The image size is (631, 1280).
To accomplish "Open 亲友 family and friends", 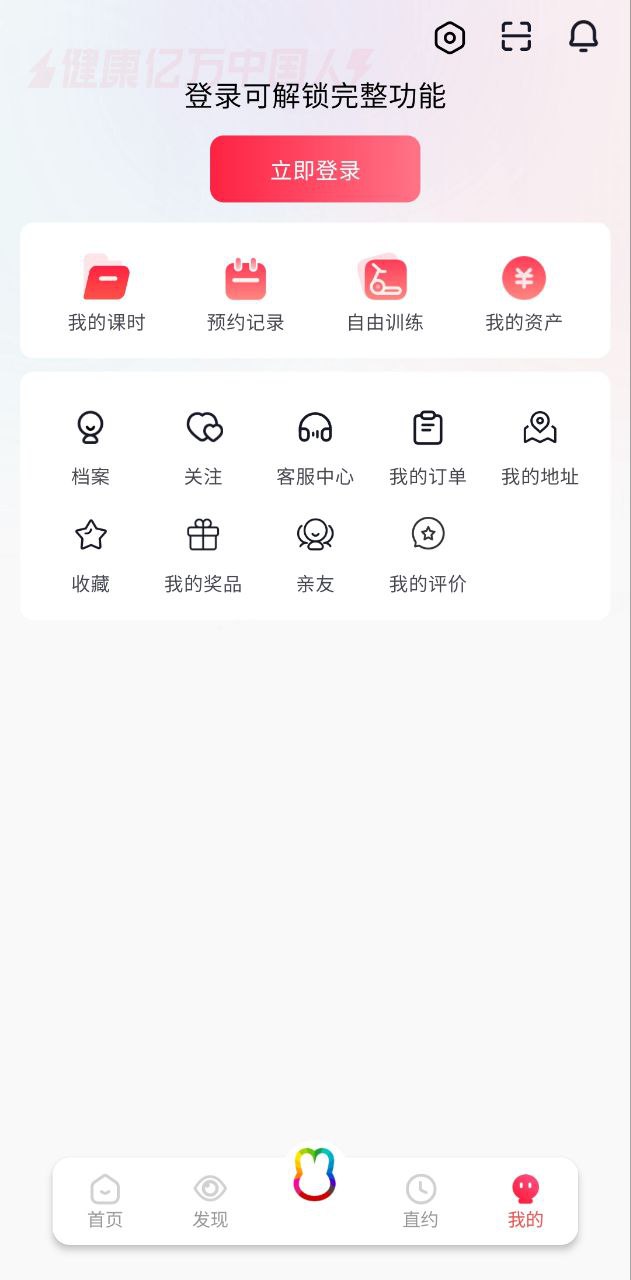I will point(315,554).
